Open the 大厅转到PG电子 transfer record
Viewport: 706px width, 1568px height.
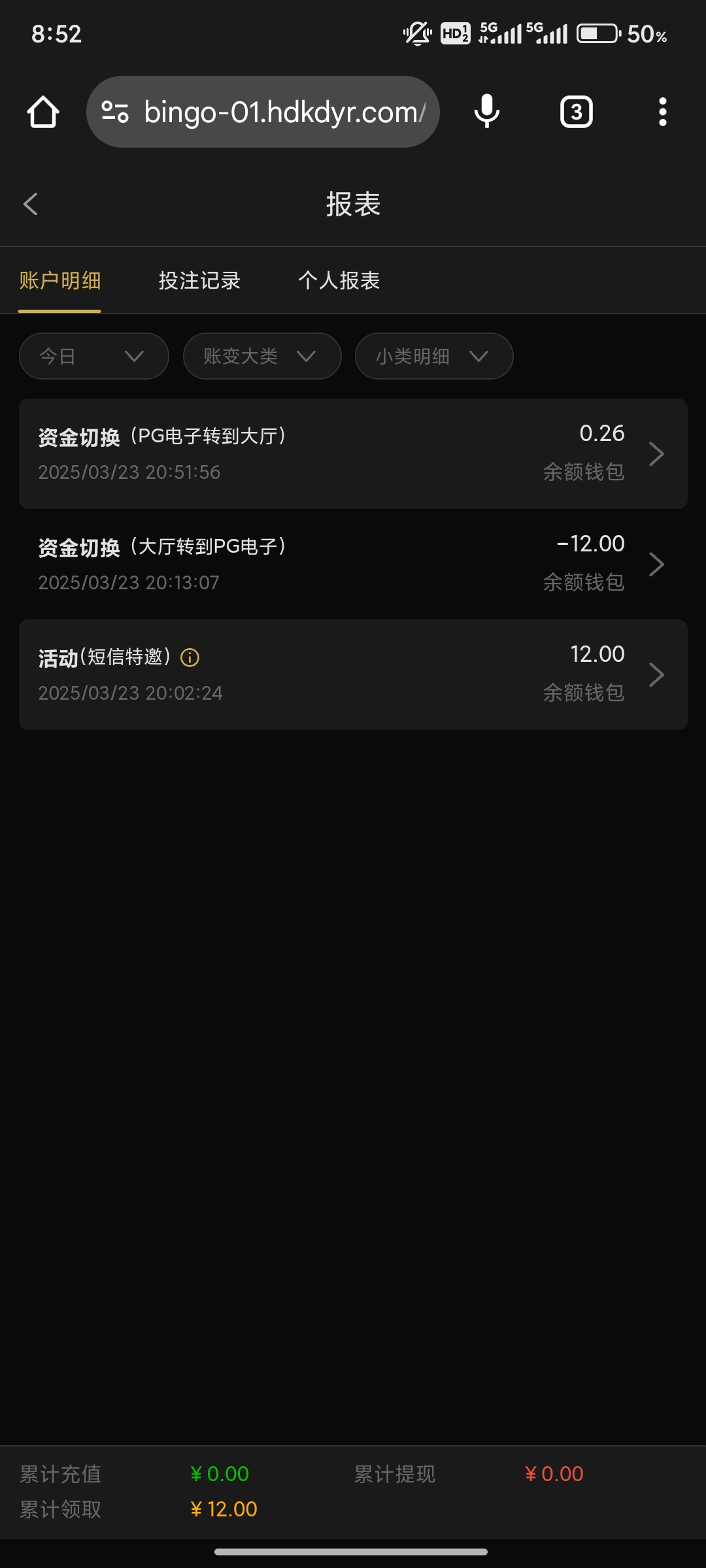353,564
